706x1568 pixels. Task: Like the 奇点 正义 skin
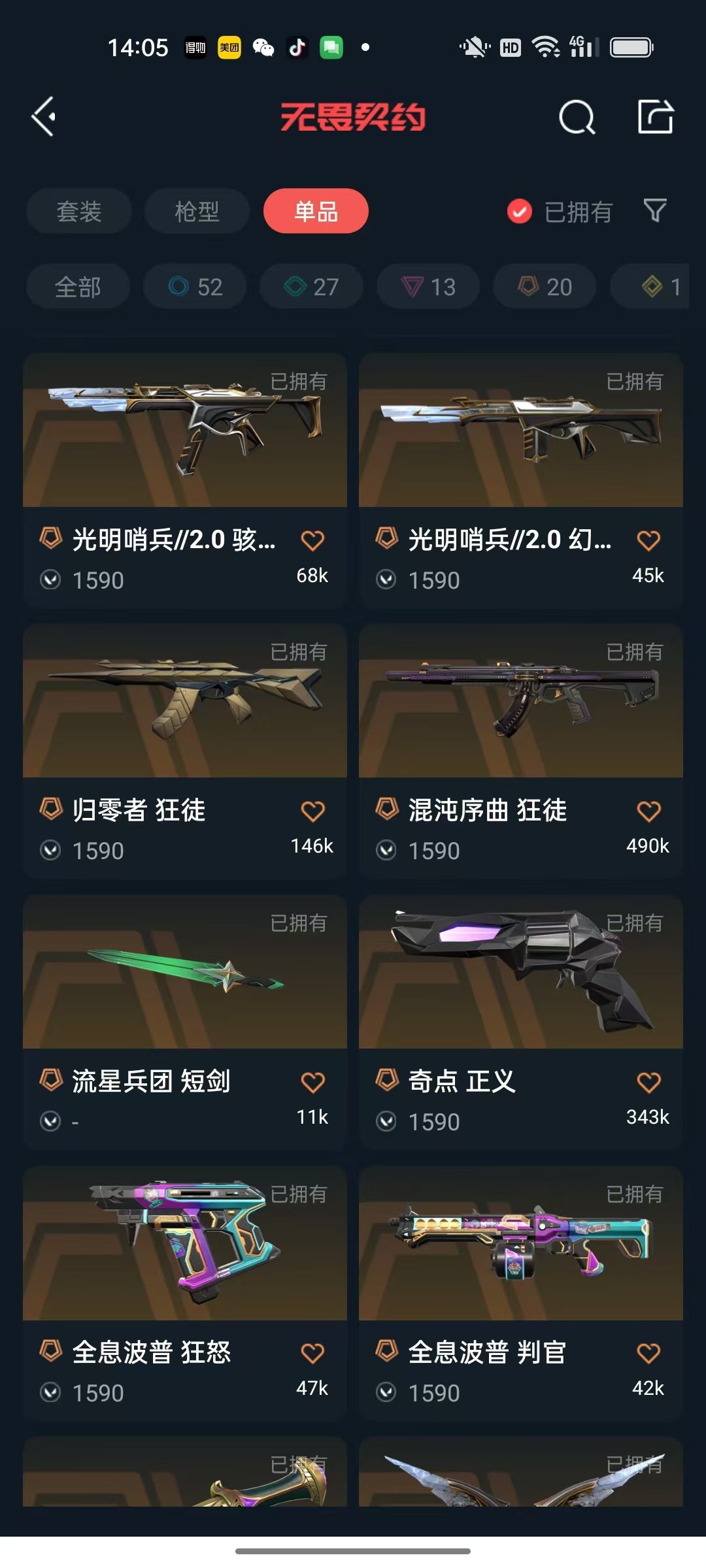[x=648, y=1083]
